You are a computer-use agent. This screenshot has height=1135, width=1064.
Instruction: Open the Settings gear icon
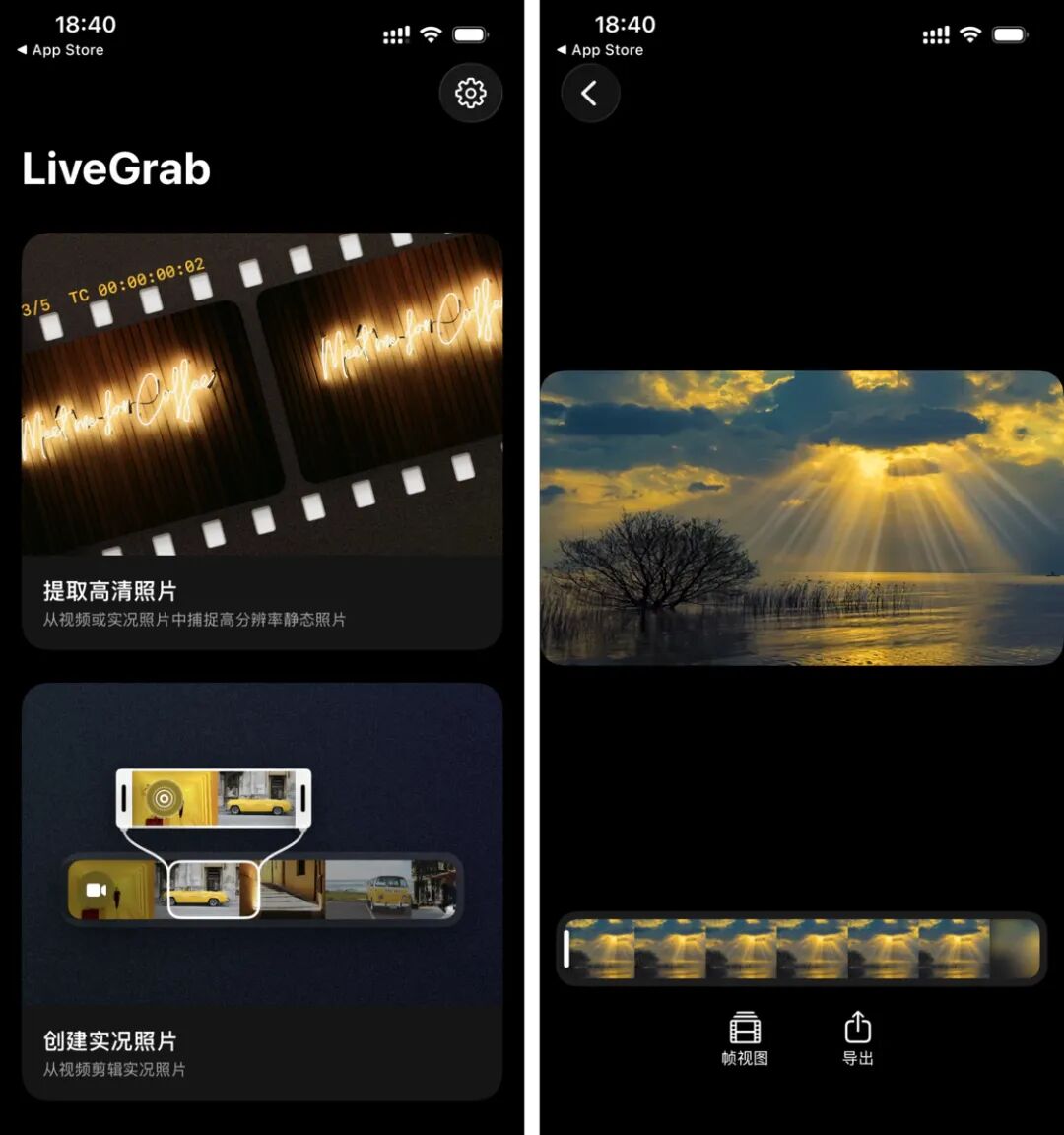point(470,94)
